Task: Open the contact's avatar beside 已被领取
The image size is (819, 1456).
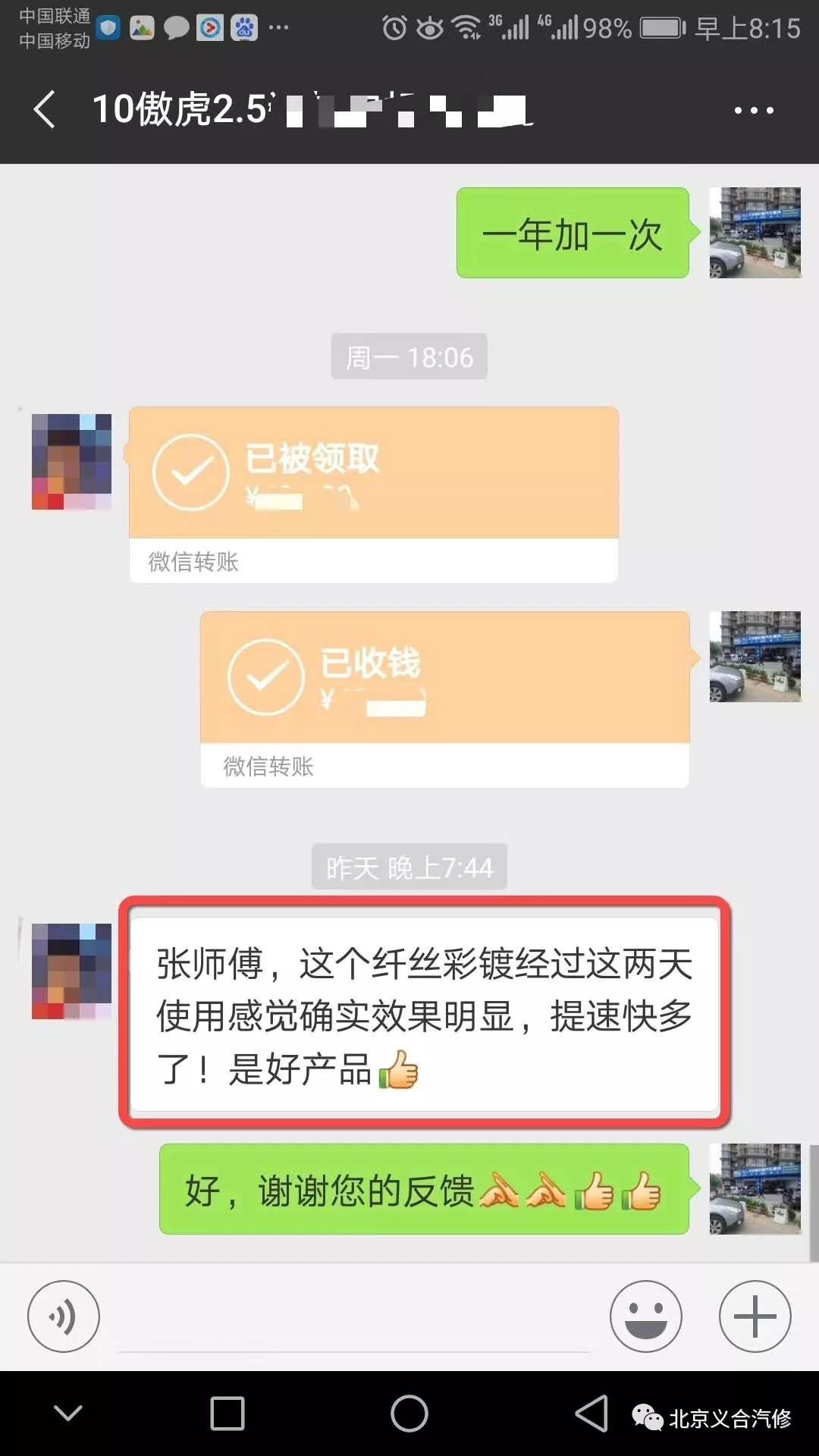Action: coord(71,461)
